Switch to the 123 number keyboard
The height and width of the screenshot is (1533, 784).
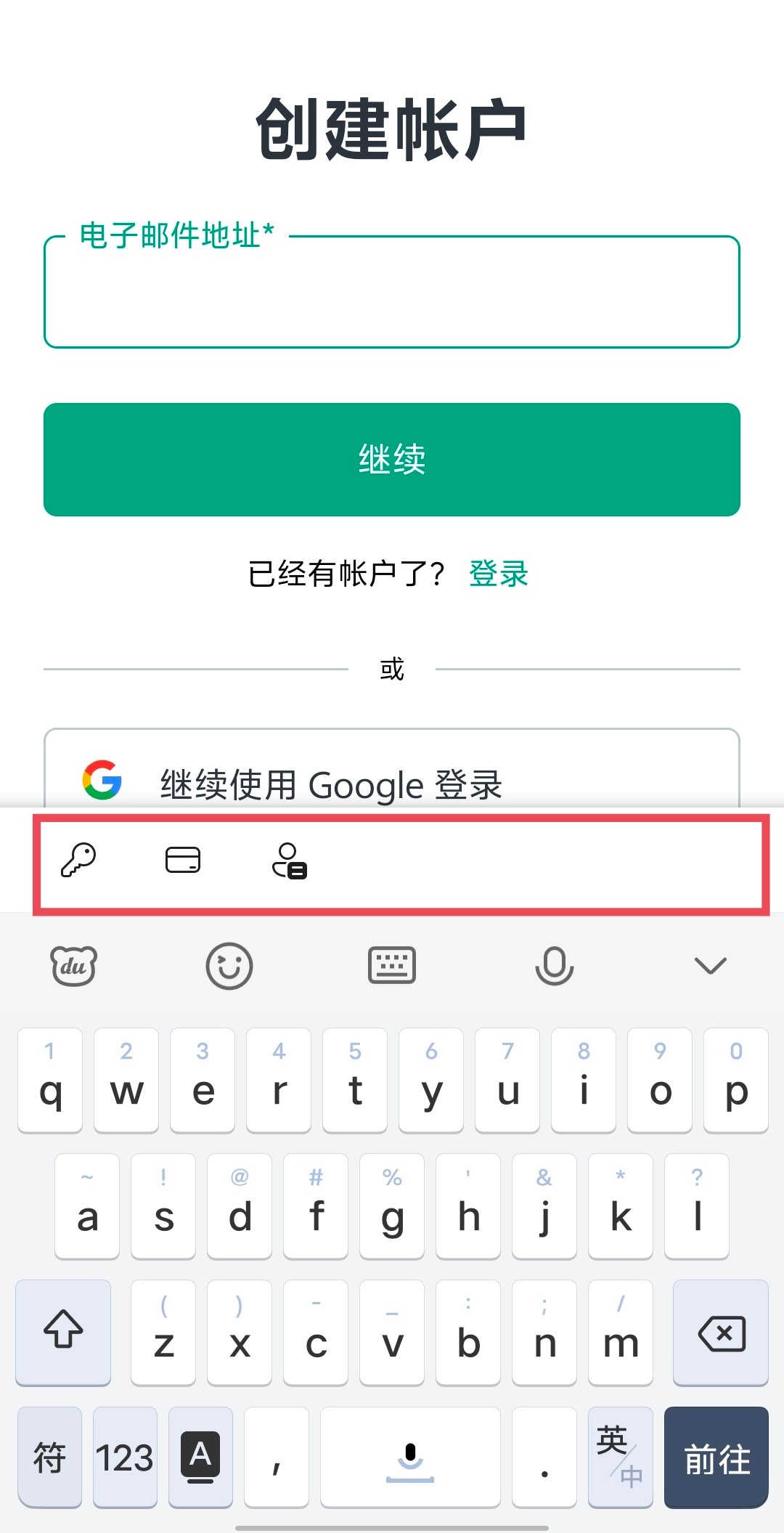pos(125,1458)
